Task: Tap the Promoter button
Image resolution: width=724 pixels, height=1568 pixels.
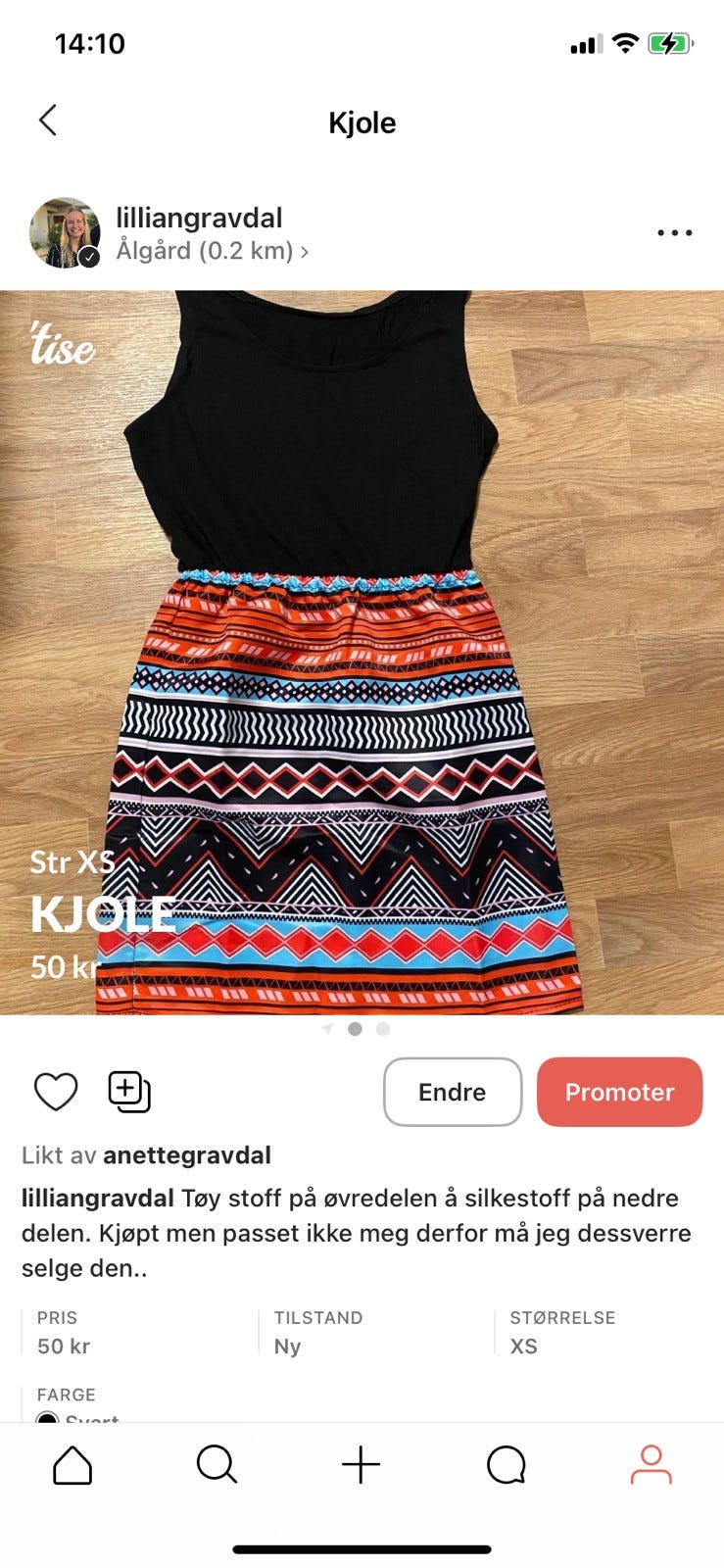Action: [x=620, y=1091]
